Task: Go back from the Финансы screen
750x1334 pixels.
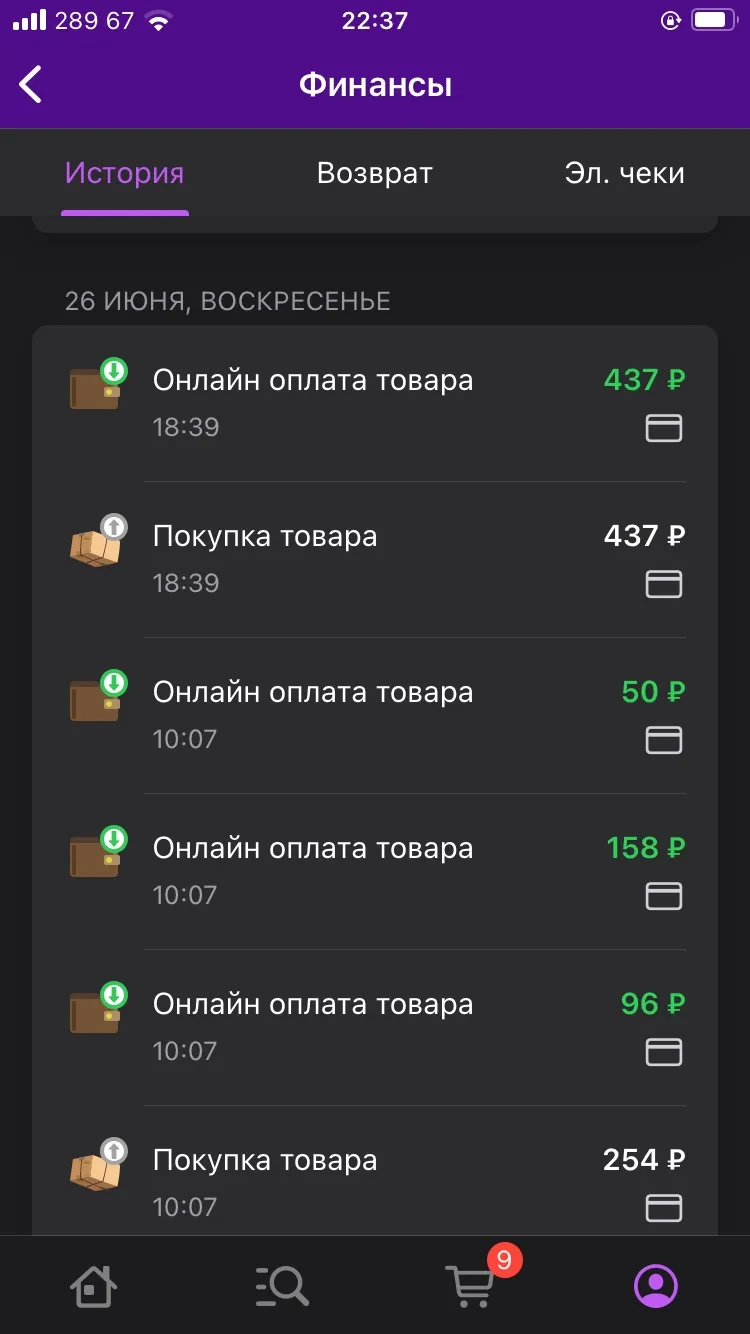Action: coord(31,85)
